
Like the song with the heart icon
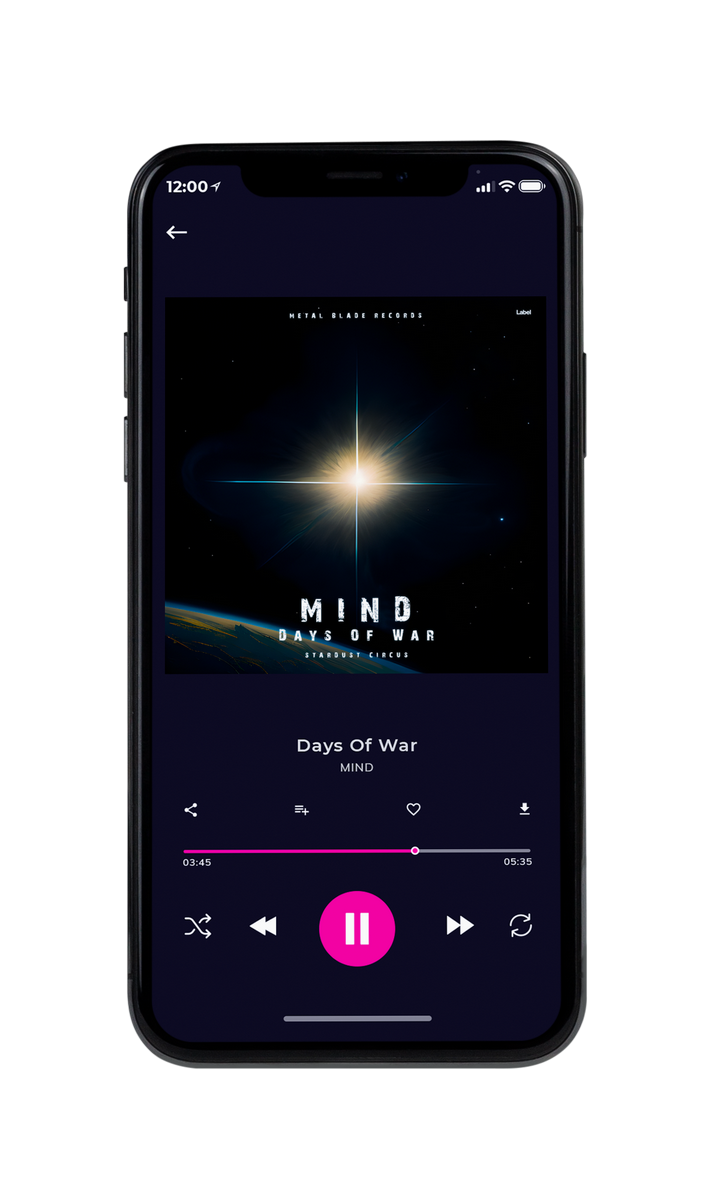coord(413,810)
